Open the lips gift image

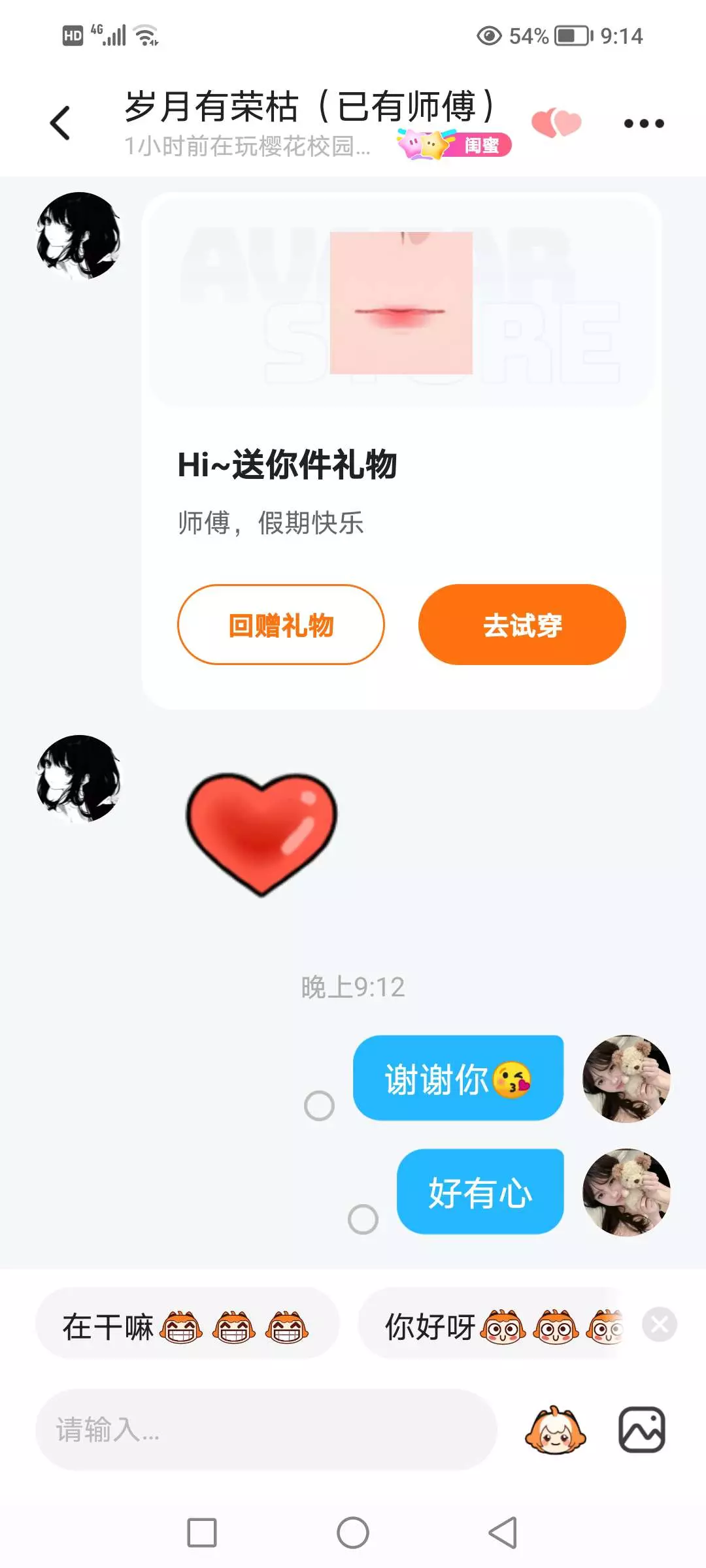click(x=401, y=302)
